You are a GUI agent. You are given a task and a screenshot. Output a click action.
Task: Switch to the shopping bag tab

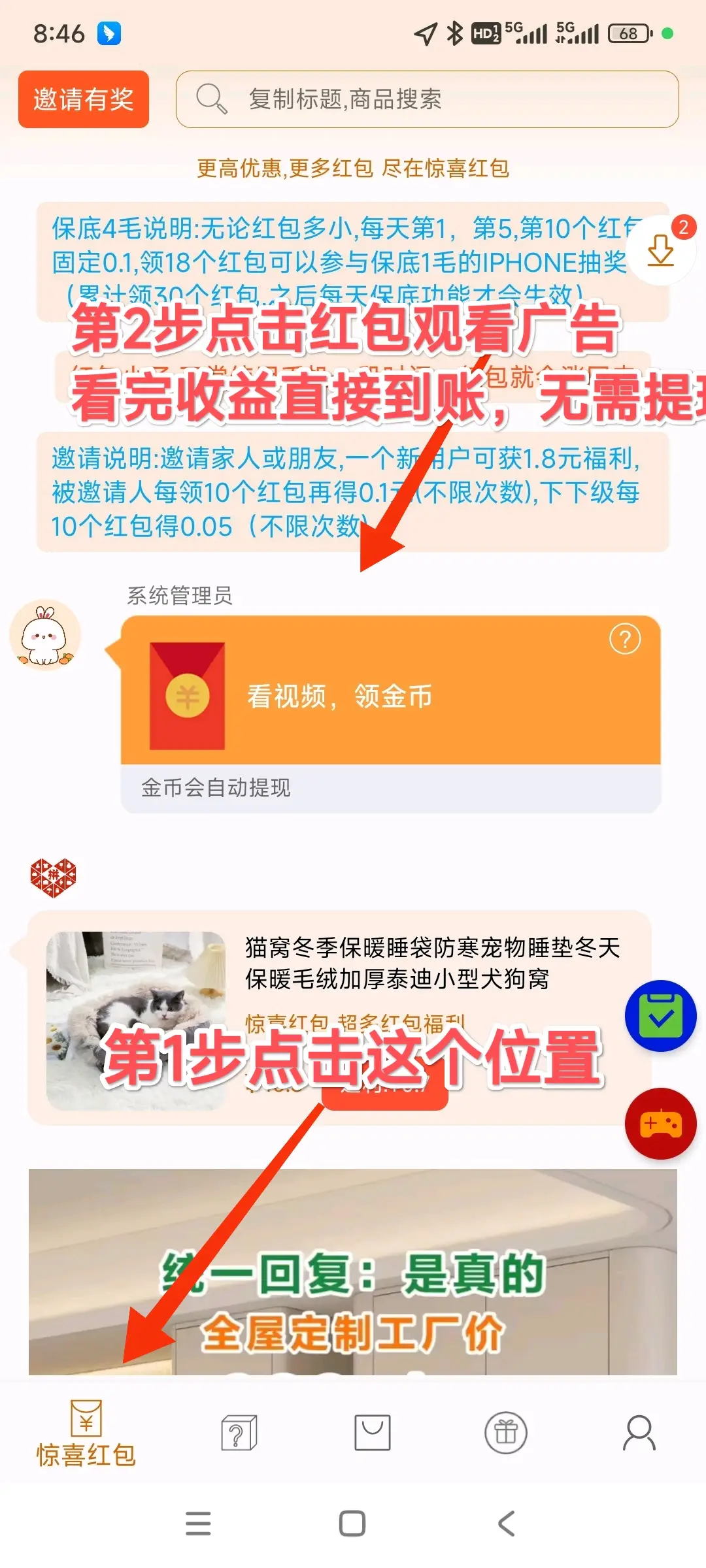click(372, 1433)
